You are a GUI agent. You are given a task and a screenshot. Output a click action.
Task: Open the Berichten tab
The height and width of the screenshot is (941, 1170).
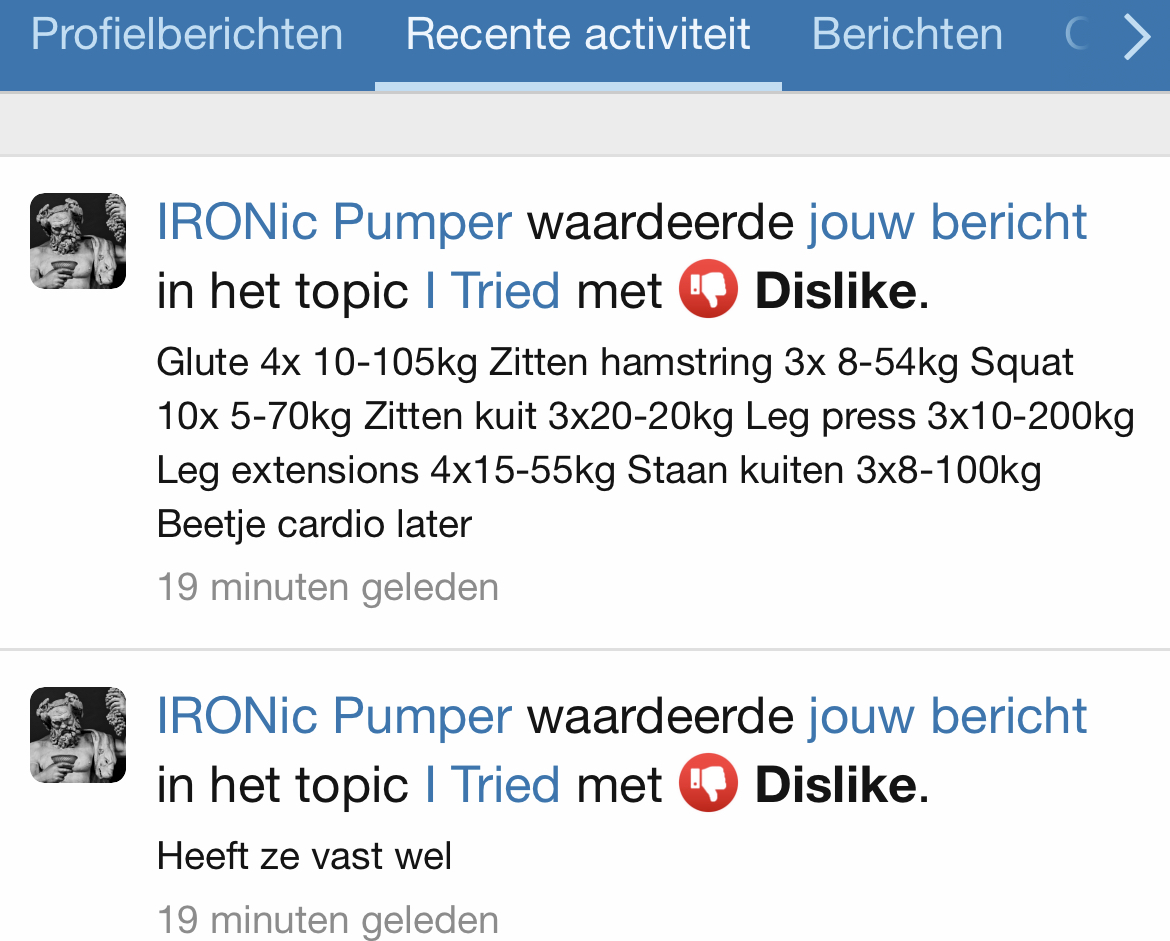point(907,35)
